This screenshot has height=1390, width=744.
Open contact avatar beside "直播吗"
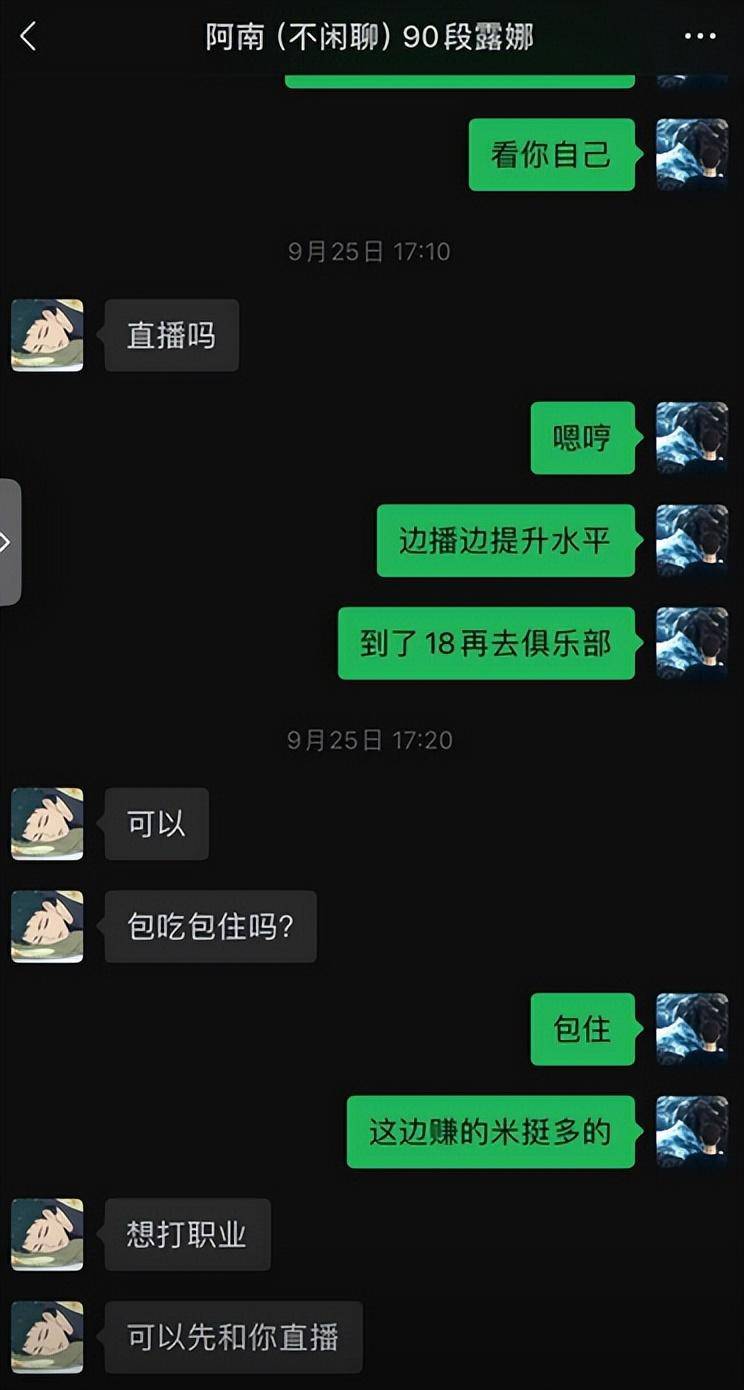point(47,335)
